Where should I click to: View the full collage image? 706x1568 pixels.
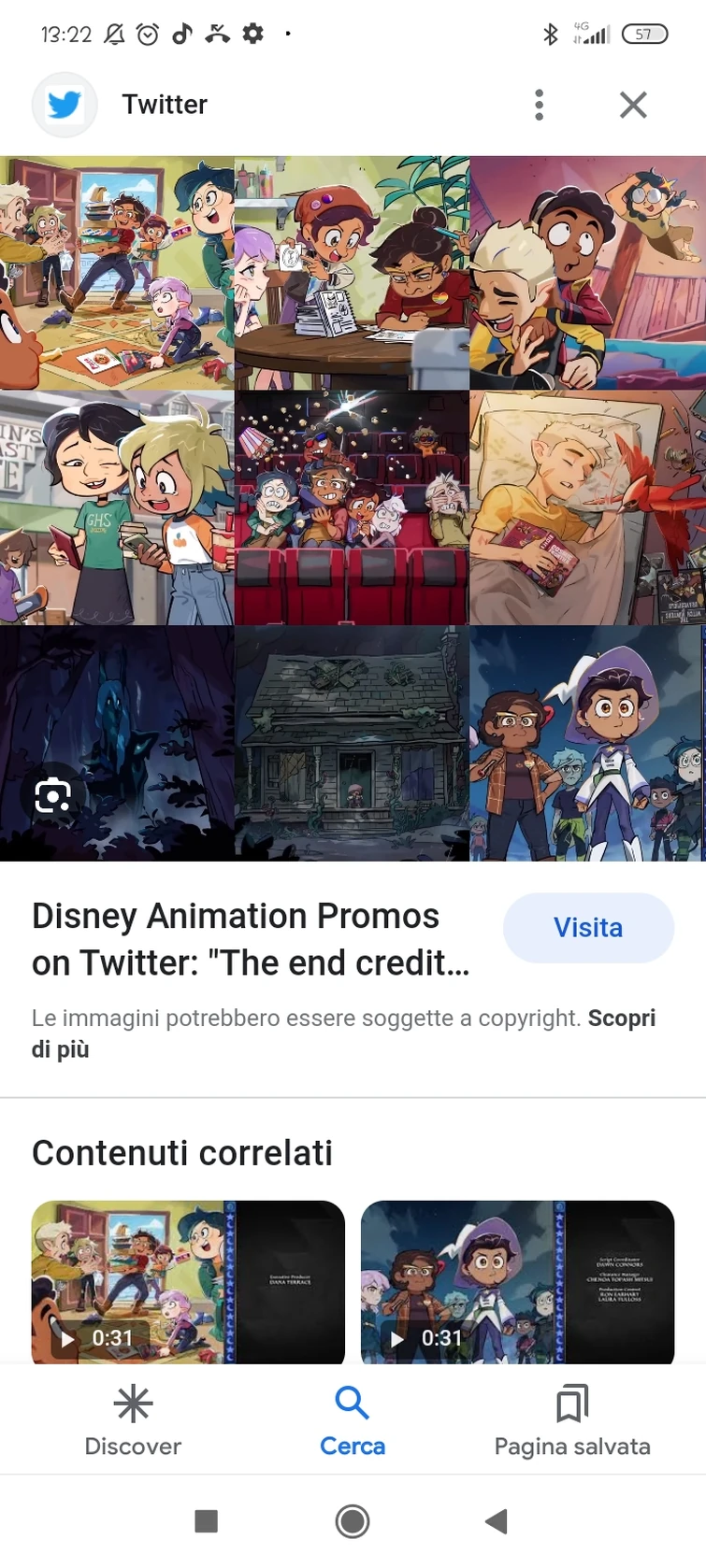pyautogui.click(x=353, y=508)
